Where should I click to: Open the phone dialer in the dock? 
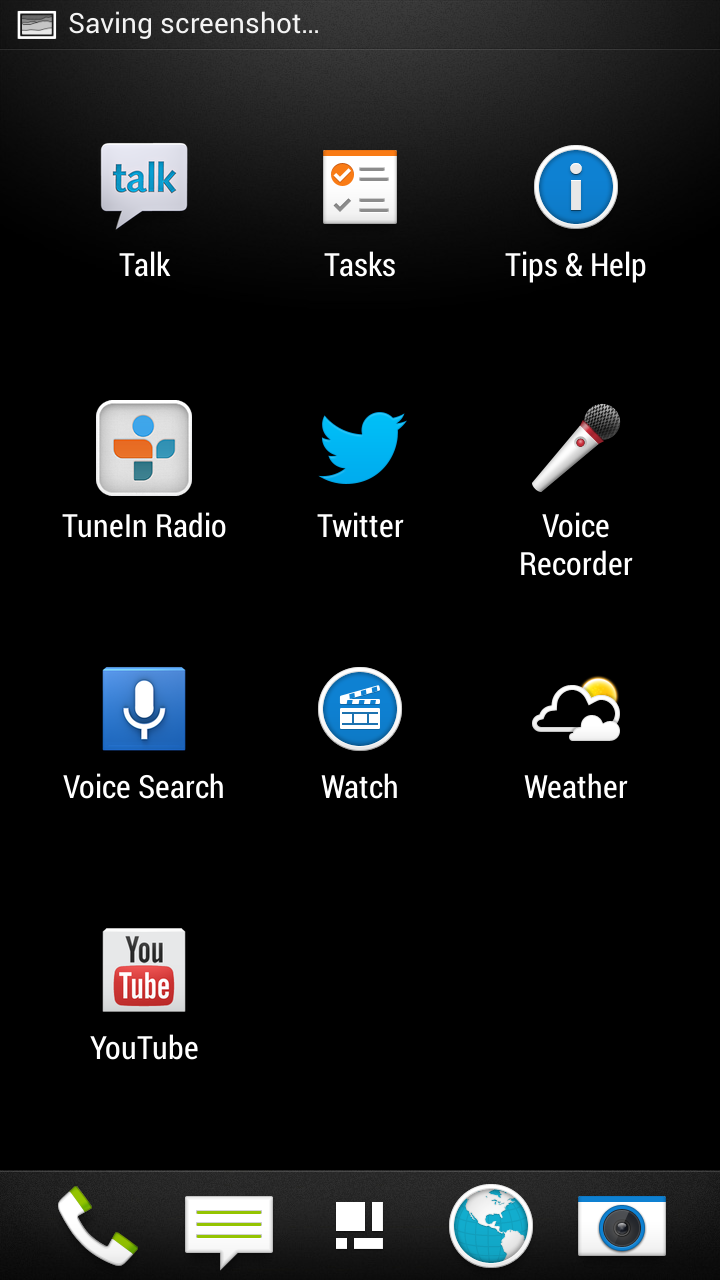[97, 1226]
